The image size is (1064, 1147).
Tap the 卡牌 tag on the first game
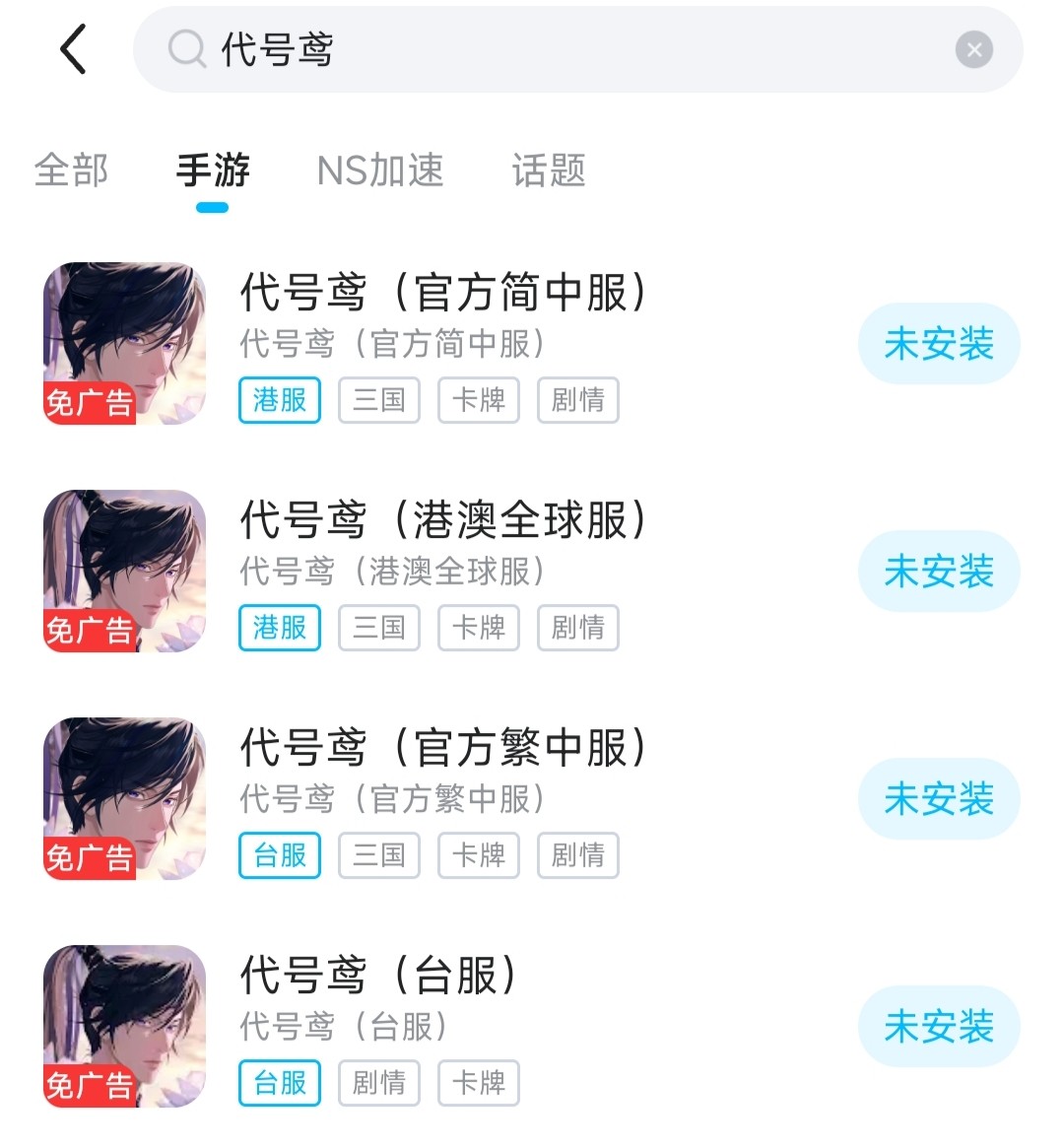tap(478, 400)
